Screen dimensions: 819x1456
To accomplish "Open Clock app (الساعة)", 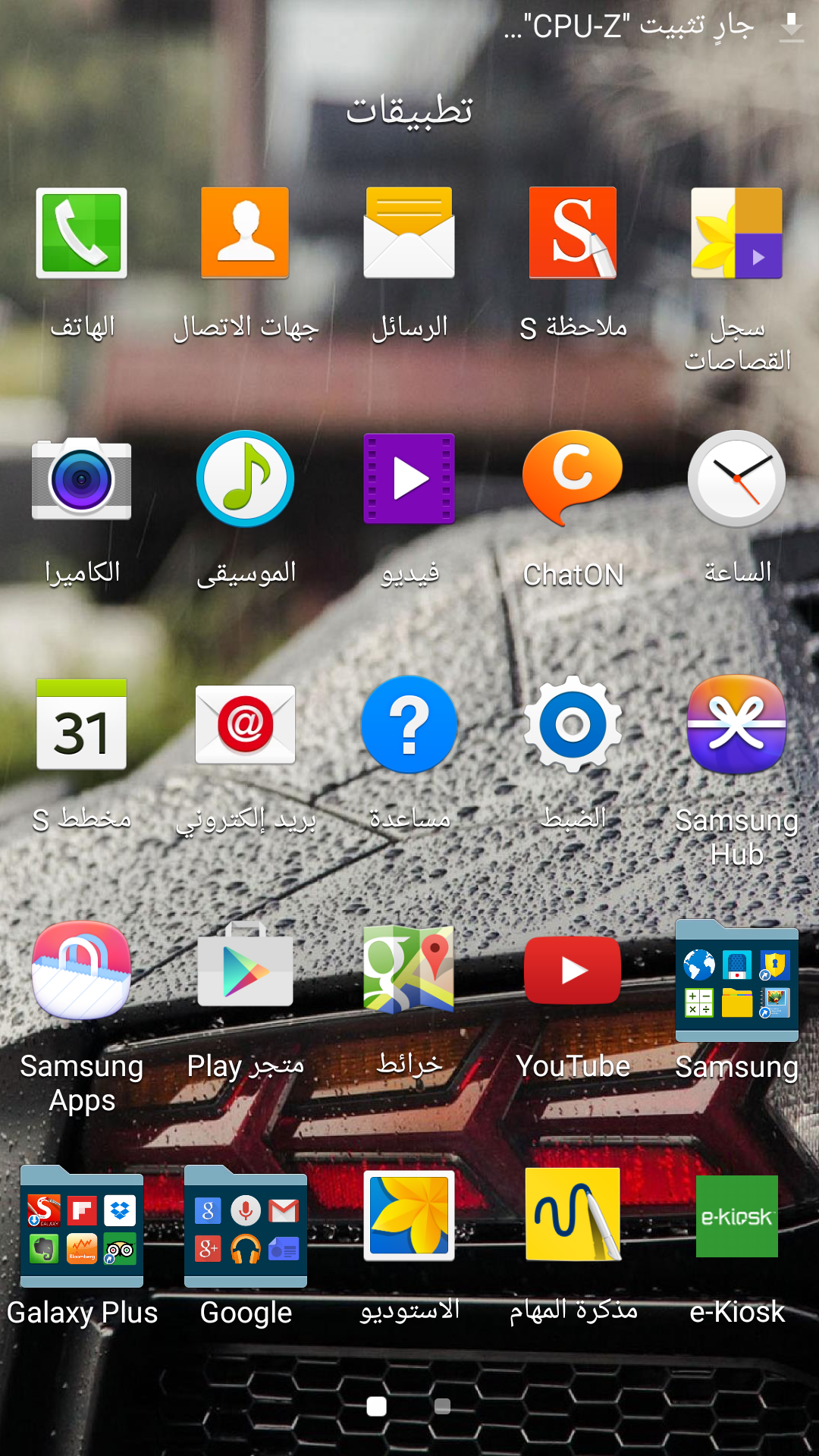I will click(736, 479).
